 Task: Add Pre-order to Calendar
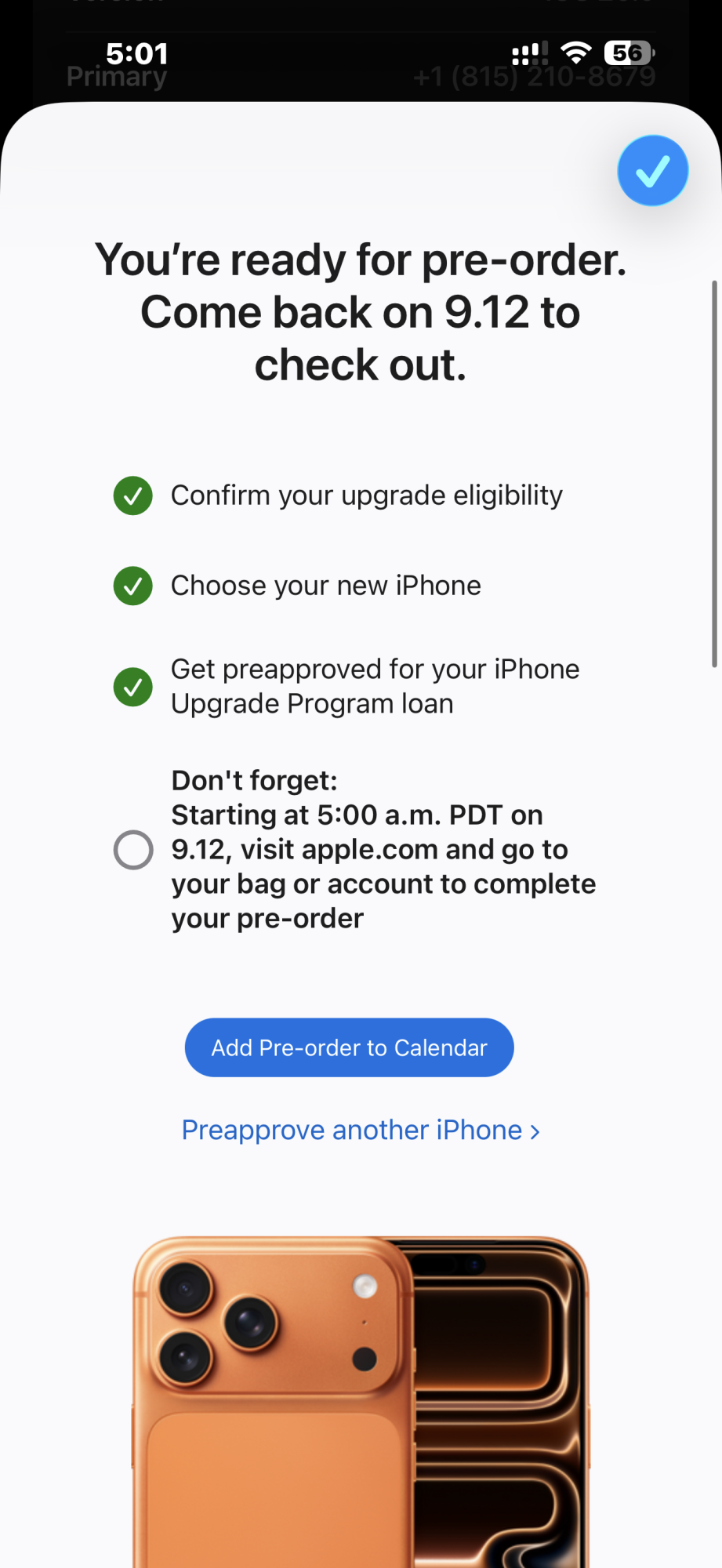tap(349, 1047)
